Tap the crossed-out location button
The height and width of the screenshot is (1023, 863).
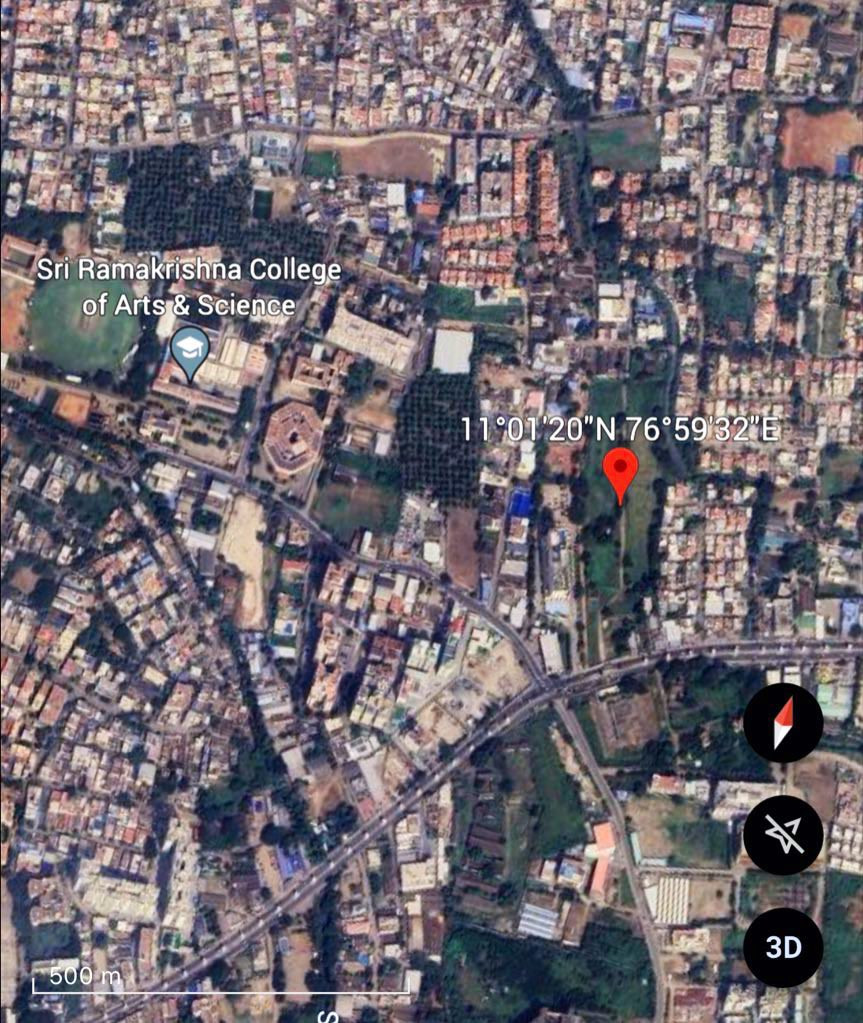click(783, 835)
